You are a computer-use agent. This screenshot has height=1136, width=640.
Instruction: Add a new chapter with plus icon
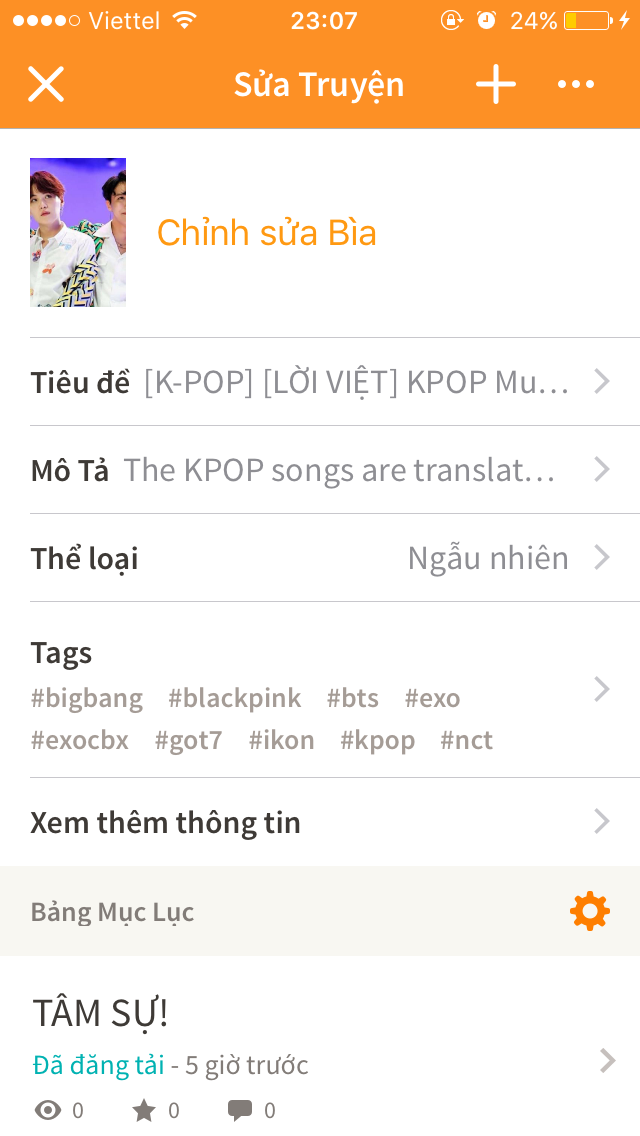pyautogui.click(x=496, y=85)
